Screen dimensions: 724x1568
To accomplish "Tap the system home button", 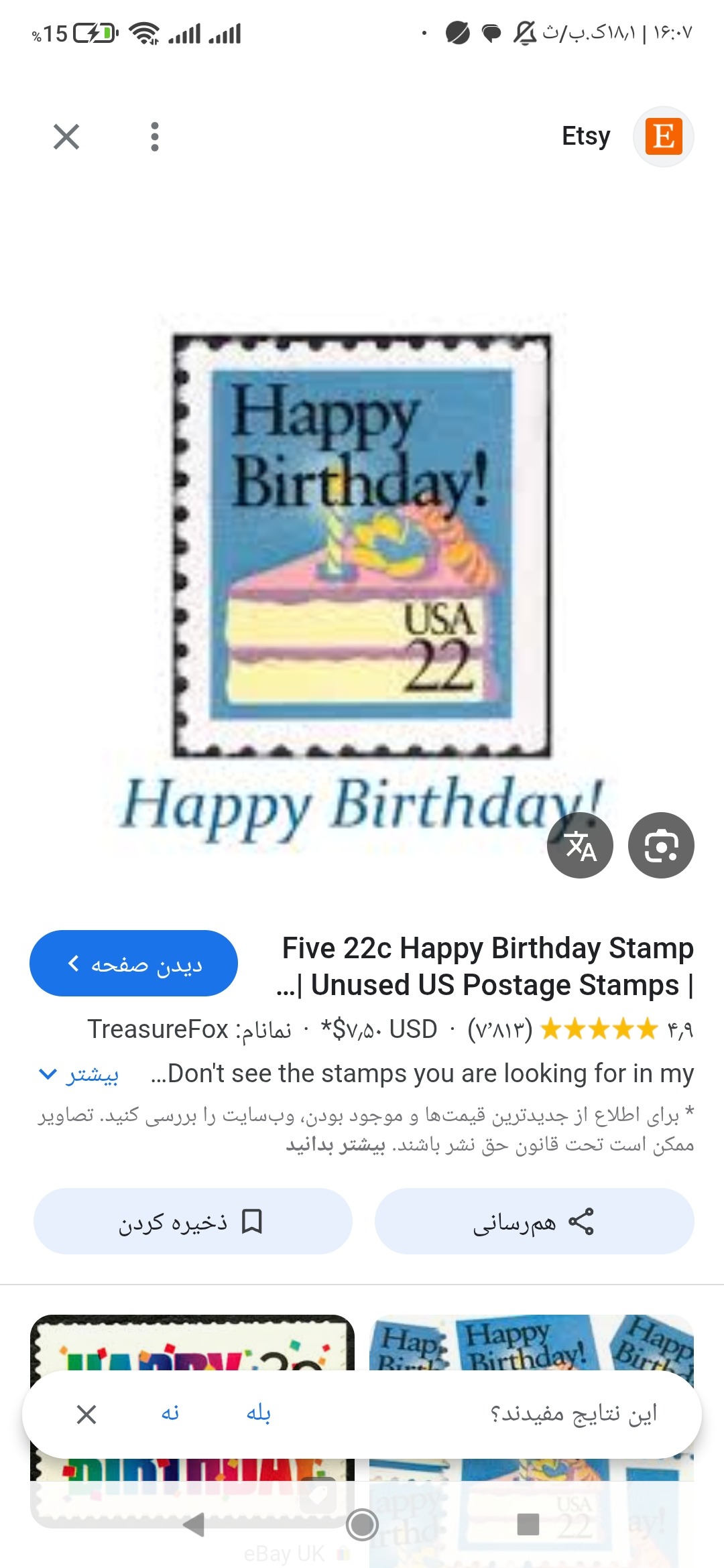I will tap(362, 1524).
